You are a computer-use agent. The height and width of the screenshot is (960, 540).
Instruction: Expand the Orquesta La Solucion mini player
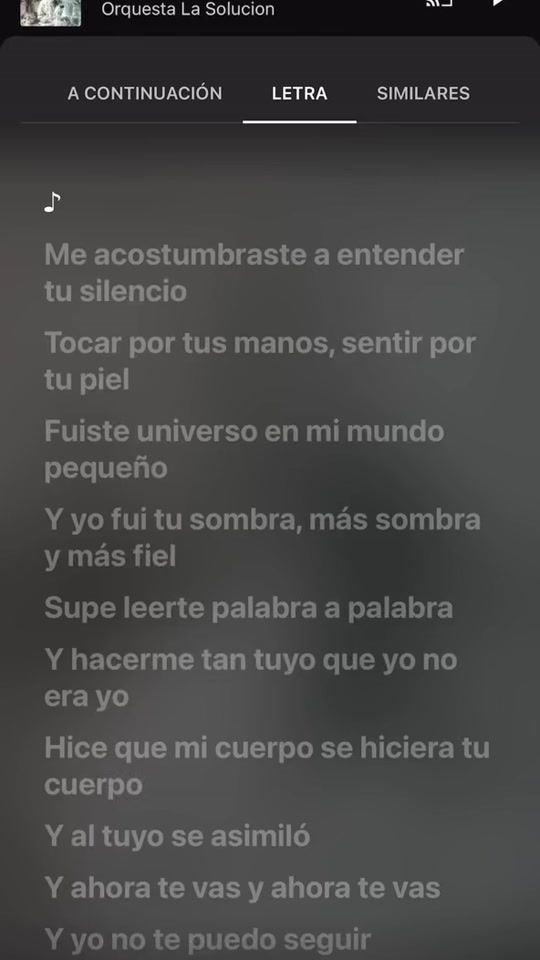pyautogui.click(x=188, y=10)
